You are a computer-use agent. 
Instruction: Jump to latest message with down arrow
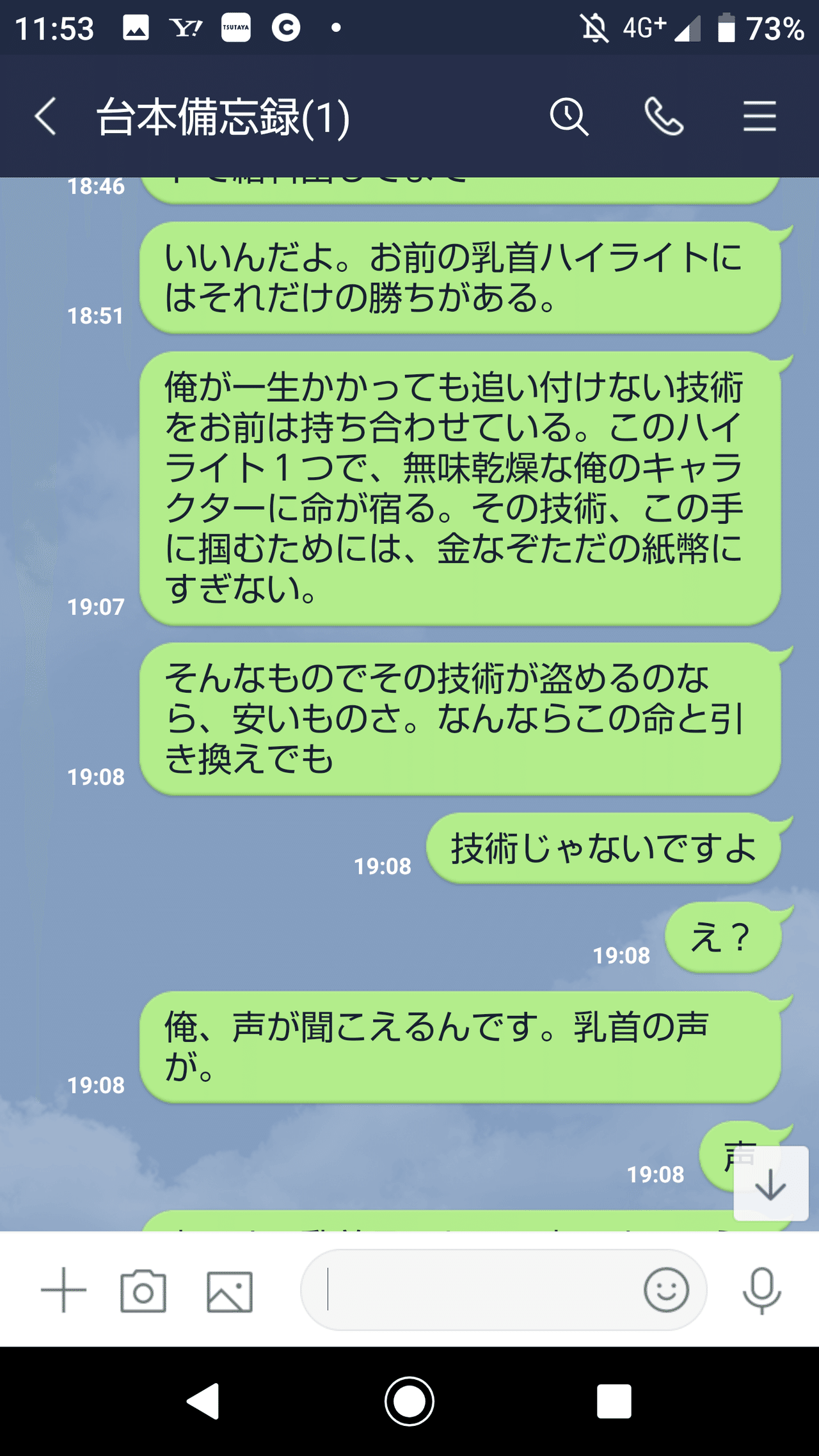771,1183
